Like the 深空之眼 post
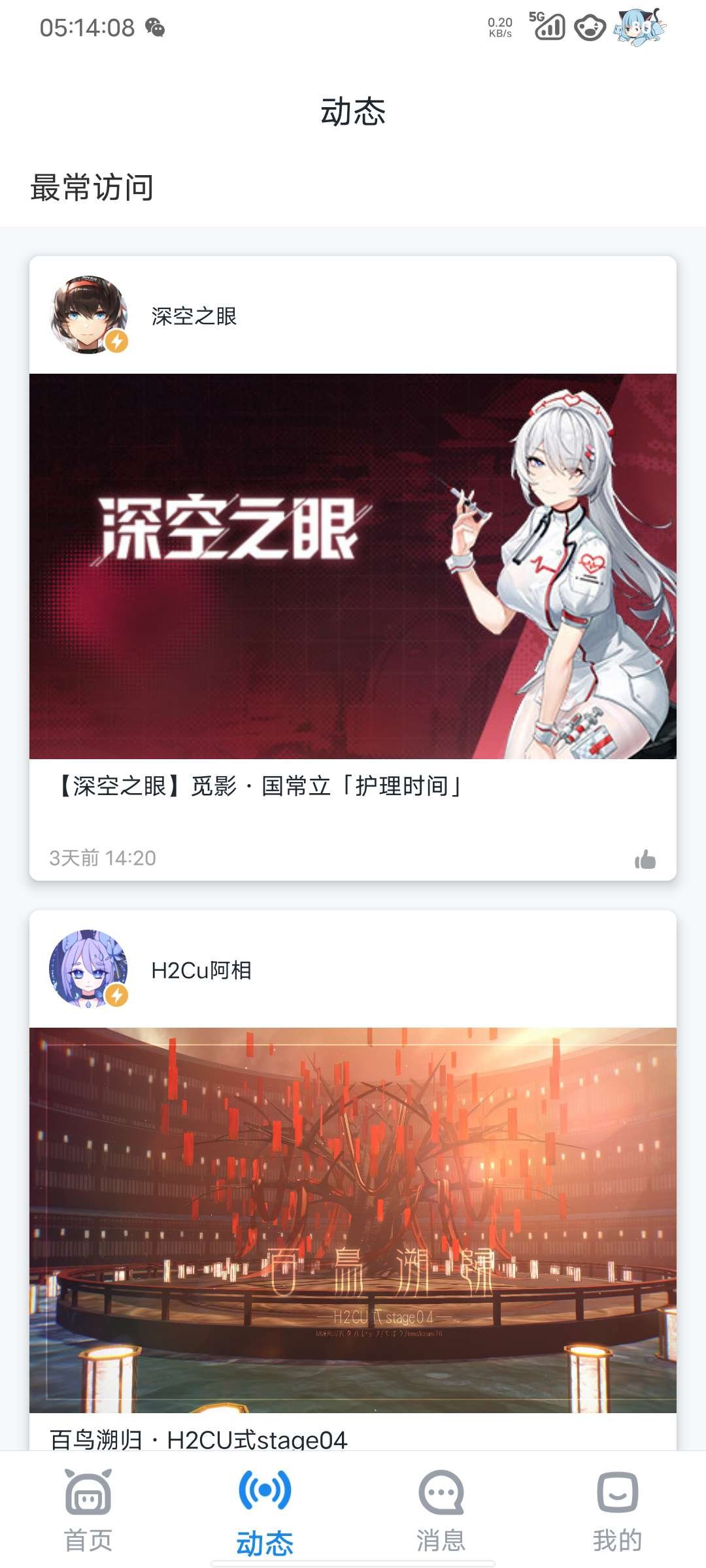This screenshot has height=1568, width=706. [x=645, y=859]
